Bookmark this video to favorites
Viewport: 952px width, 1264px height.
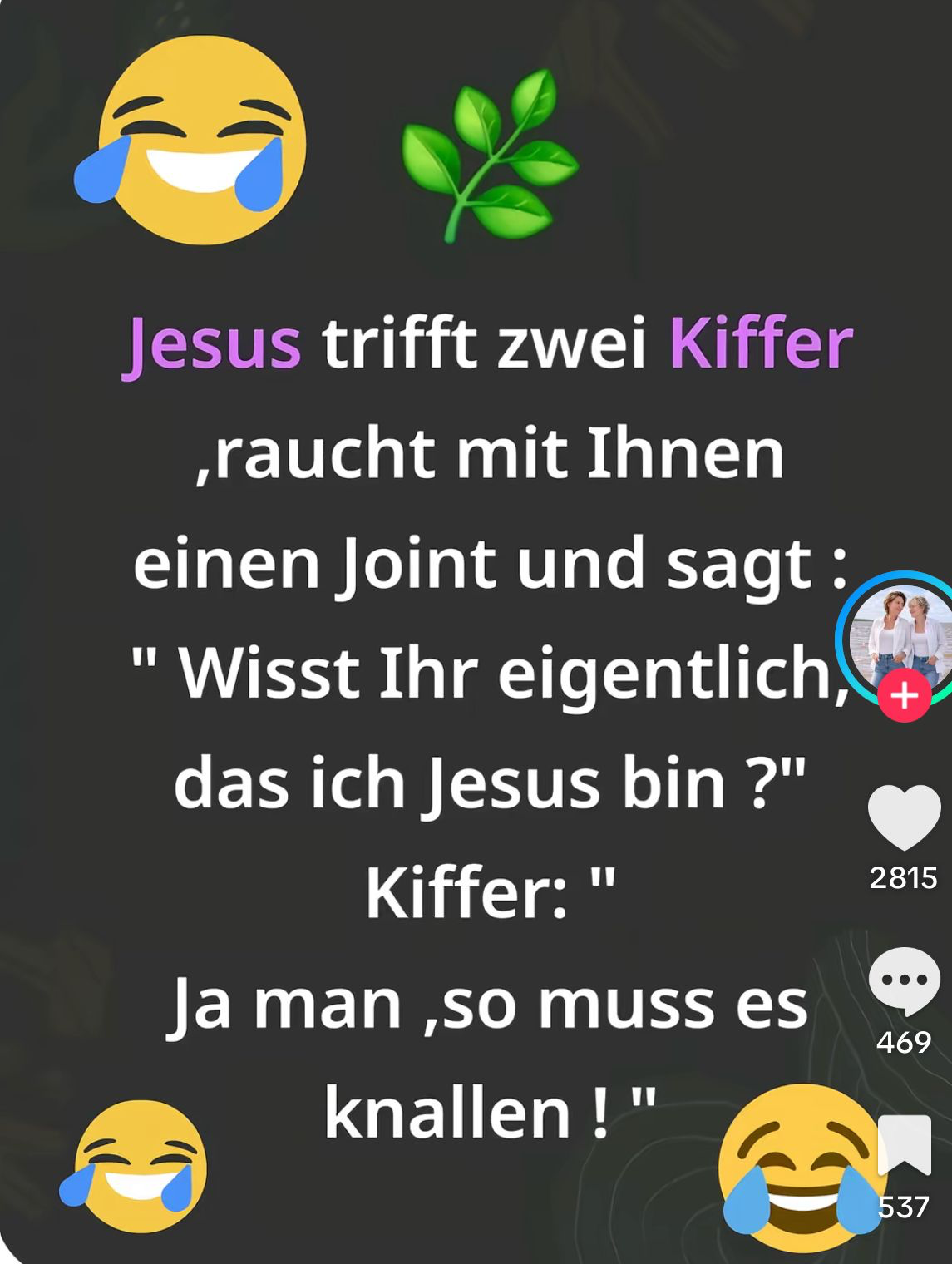904,1144
